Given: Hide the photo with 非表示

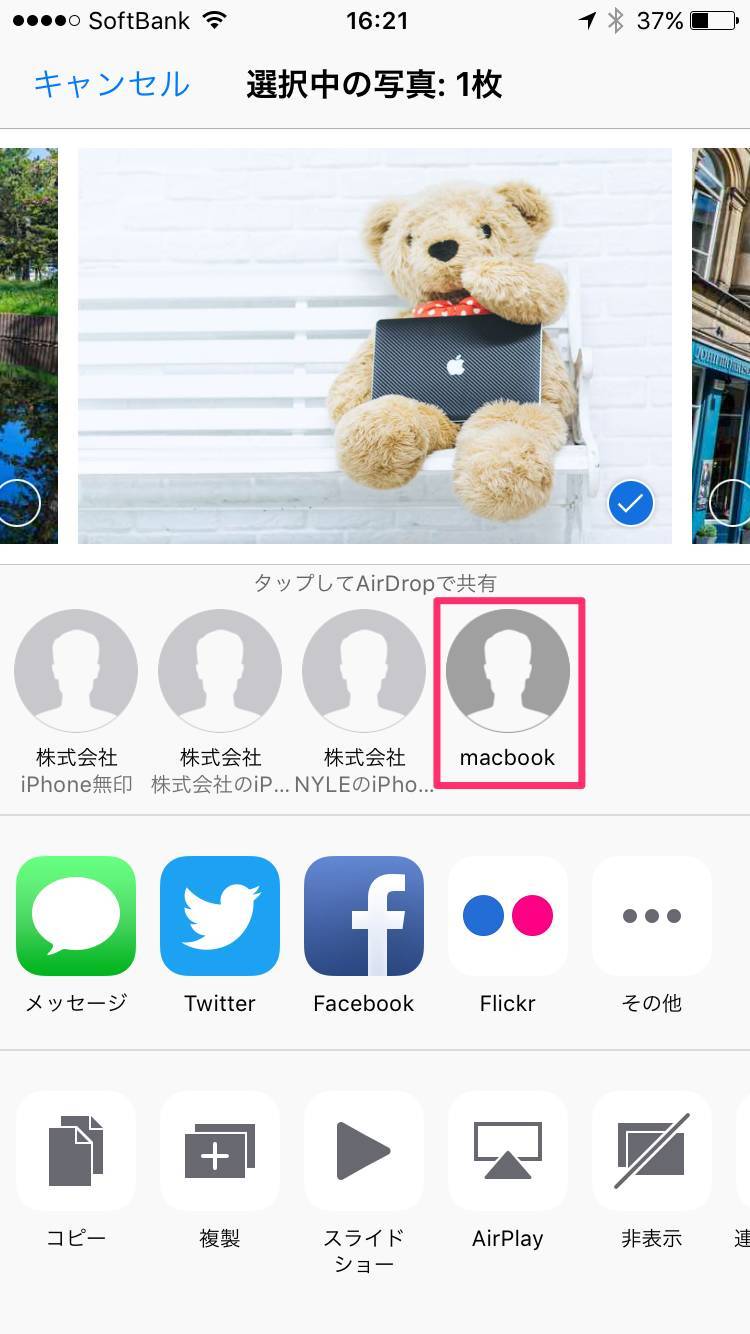Looking at the screenshot, I should [652, 1151].
